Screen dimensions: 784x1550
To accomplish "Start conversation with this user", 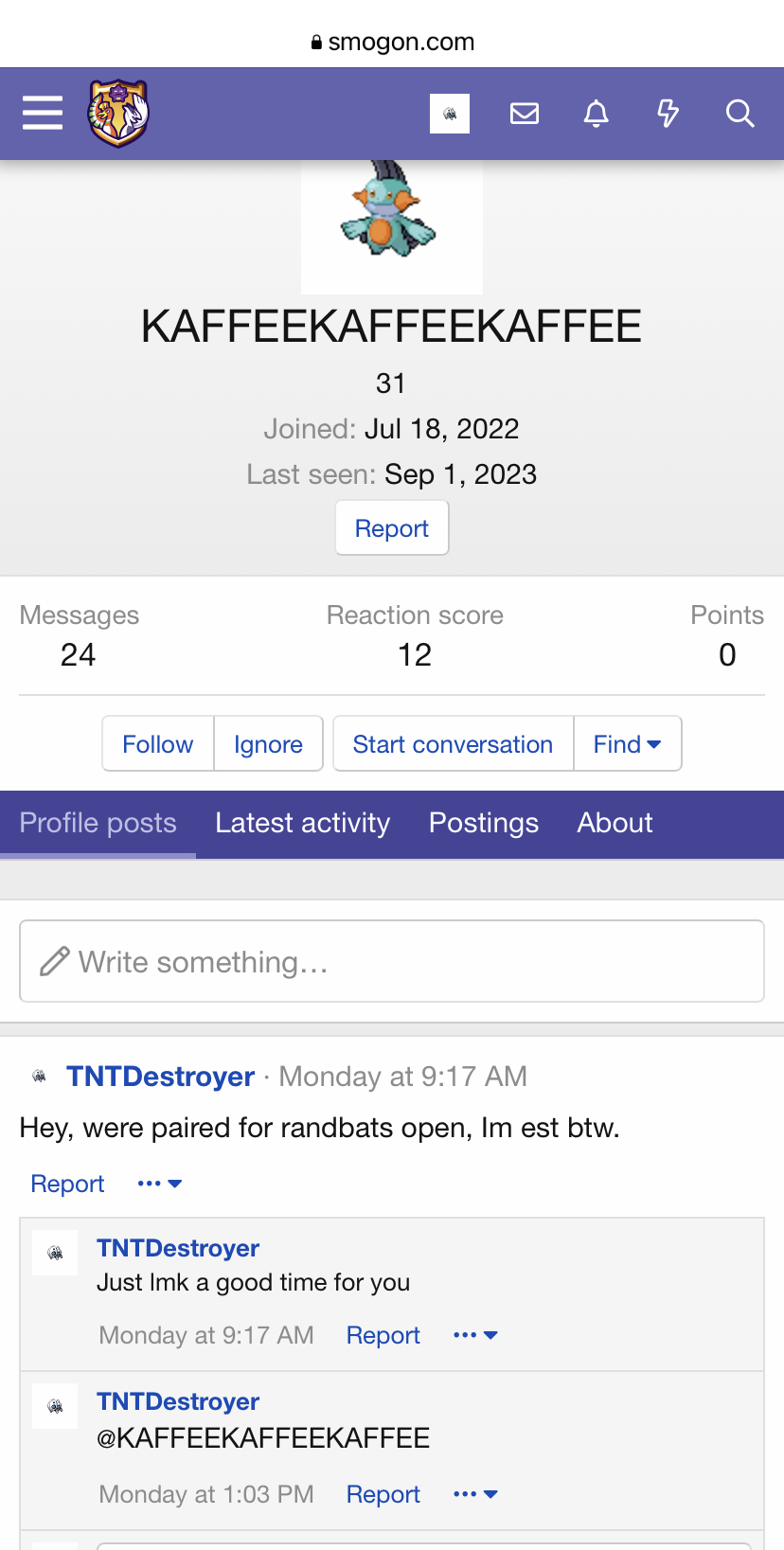I will point(453,744).
